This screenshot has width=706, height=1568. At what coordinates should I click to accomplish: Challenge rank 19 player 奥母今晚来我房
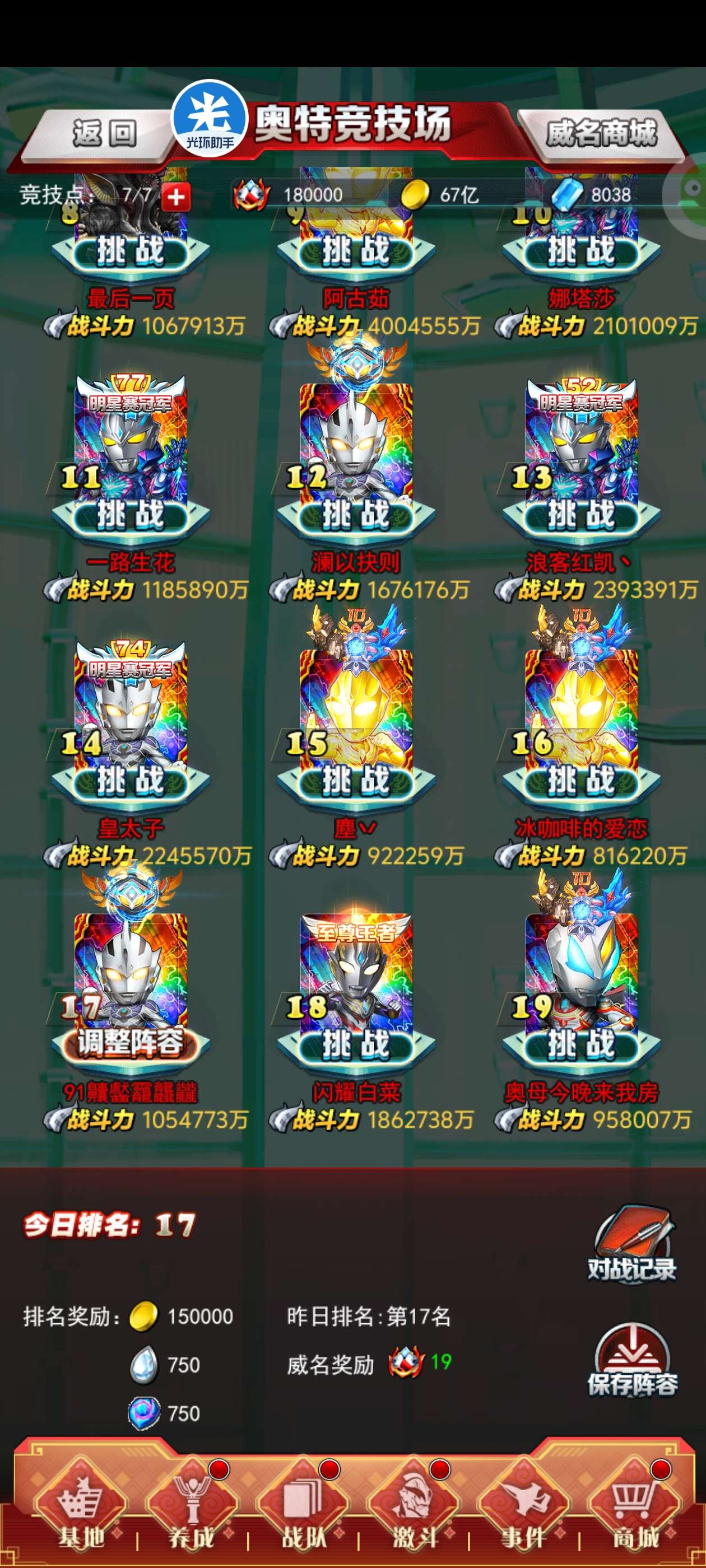(x=581, y=1045)
